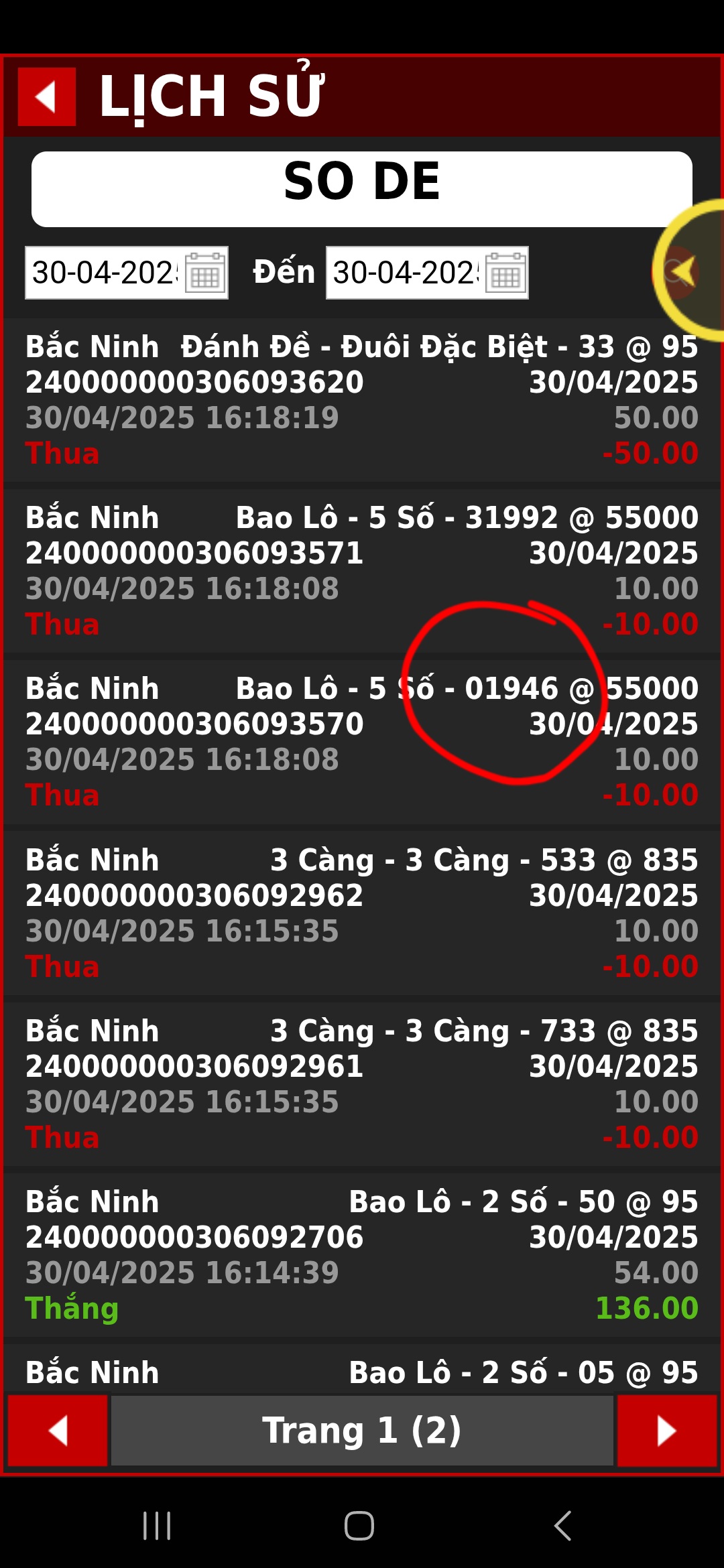Image resolution: width=724 pixels, height=1568 pixels.
Task: Tap the search icon beside the dates
Action: coord(677,272)
